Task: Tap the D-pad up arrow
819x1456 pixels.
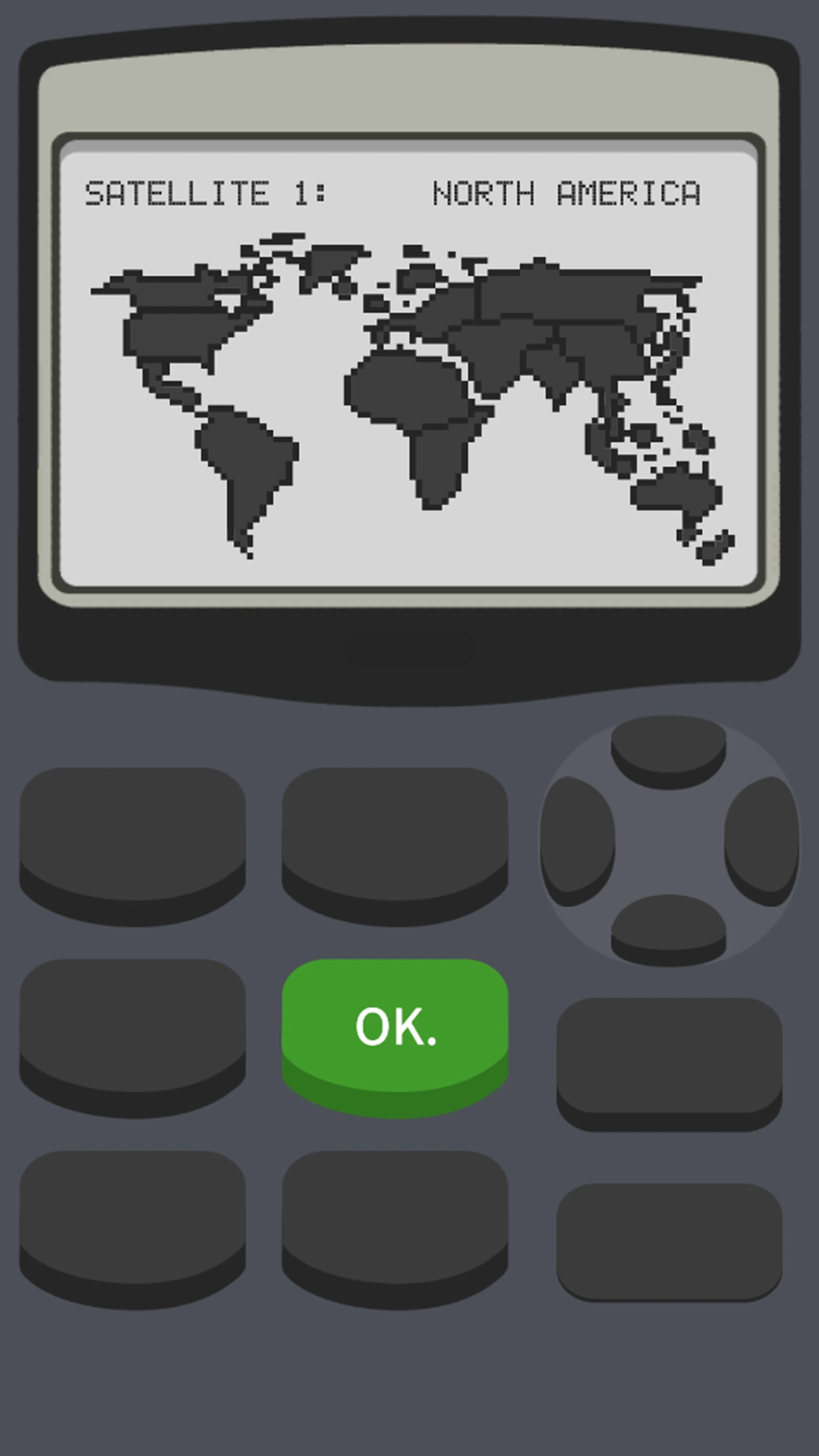Action: coord(668,747)
